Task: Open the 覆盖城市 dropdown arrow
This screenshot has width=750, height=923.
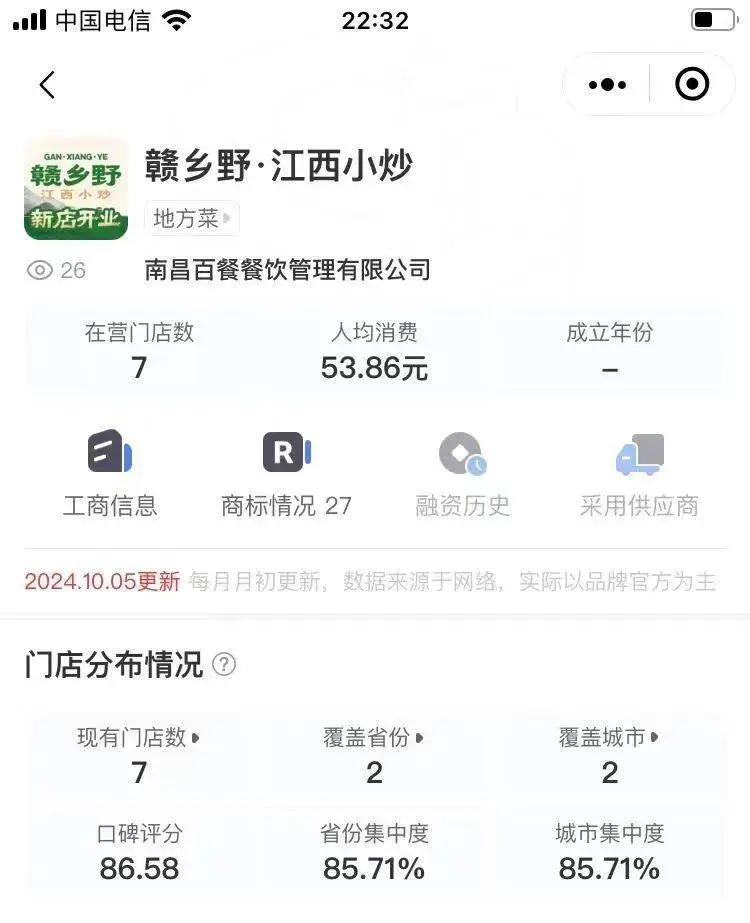Action: click(x=655, y=736)
